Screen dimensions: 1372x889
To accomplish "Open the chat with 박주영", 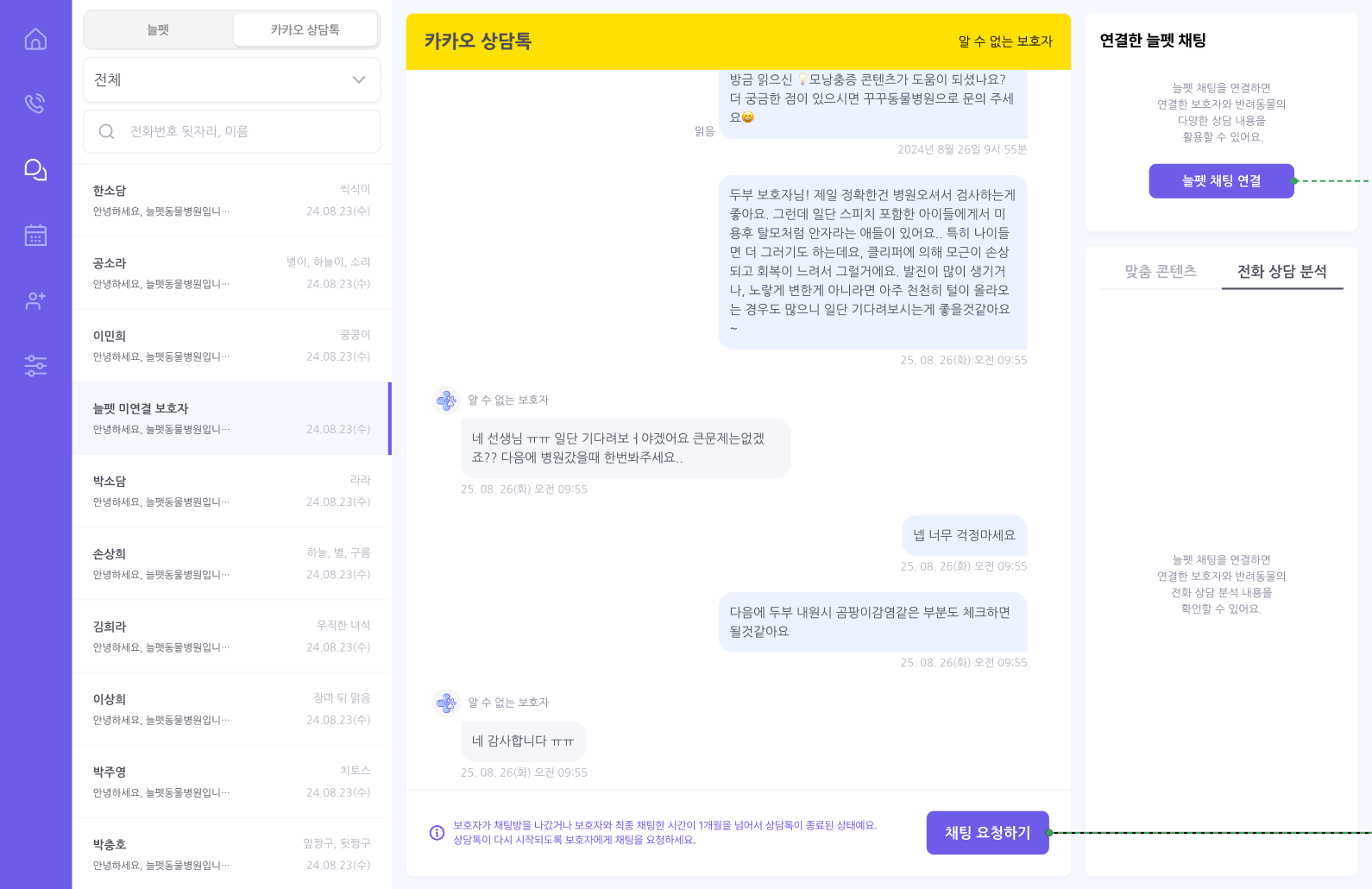I will pos(231,781).
